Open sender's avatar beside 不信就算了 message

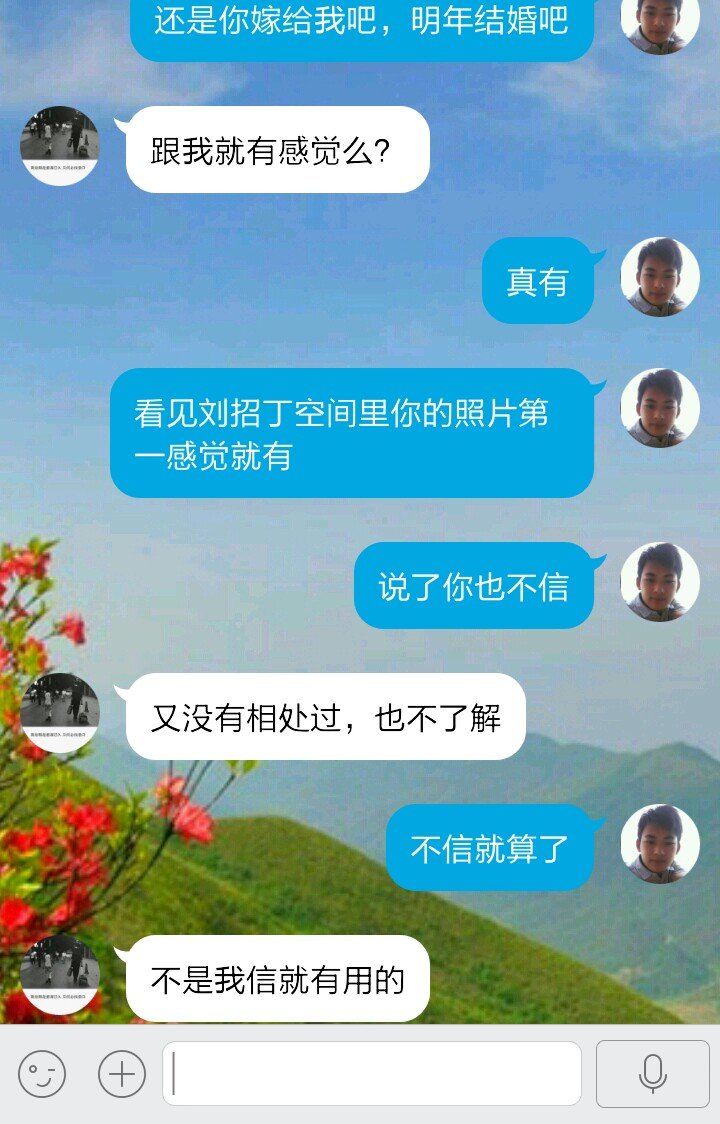click(660, 844)
